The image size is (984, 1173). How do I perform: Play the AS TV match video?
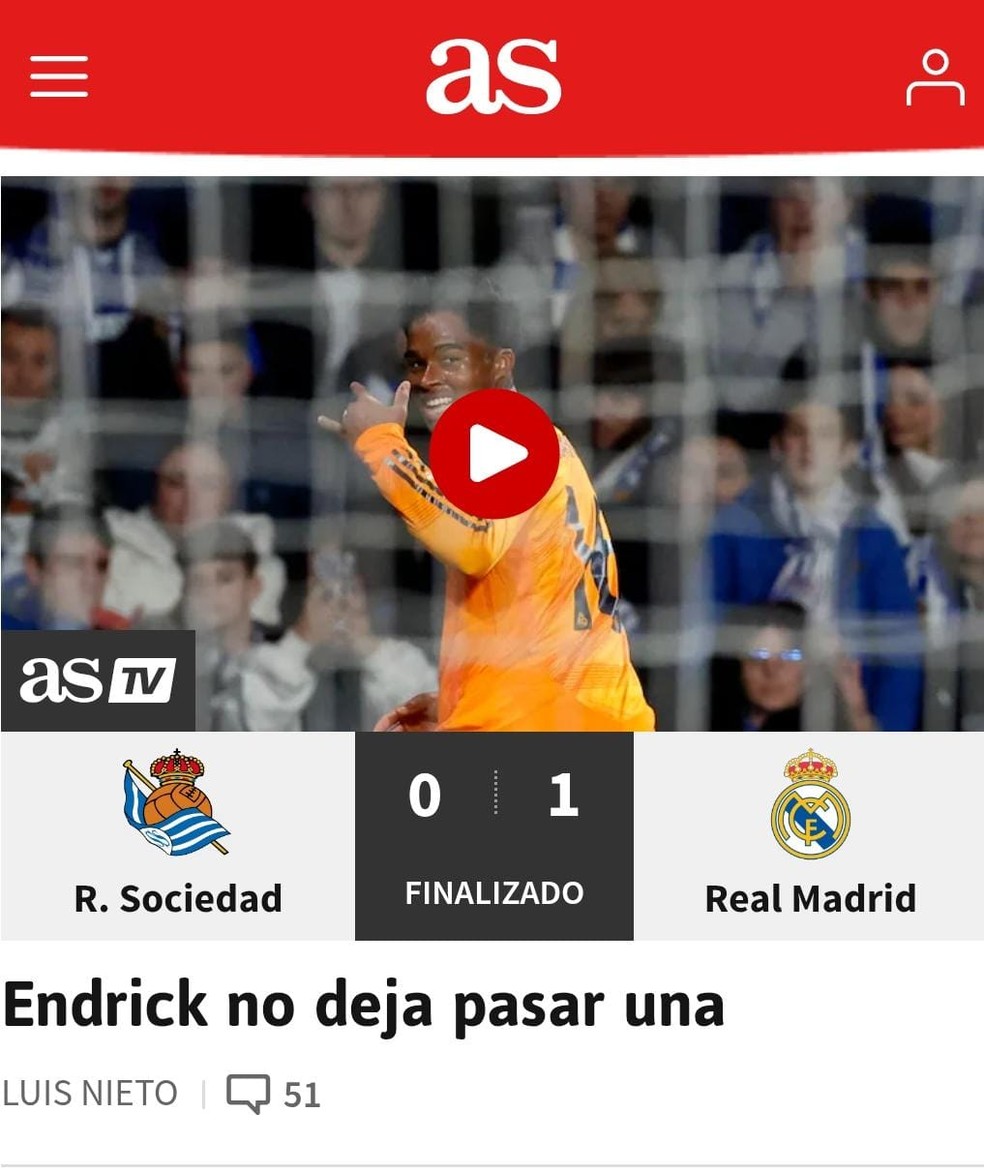coord(493,454)
